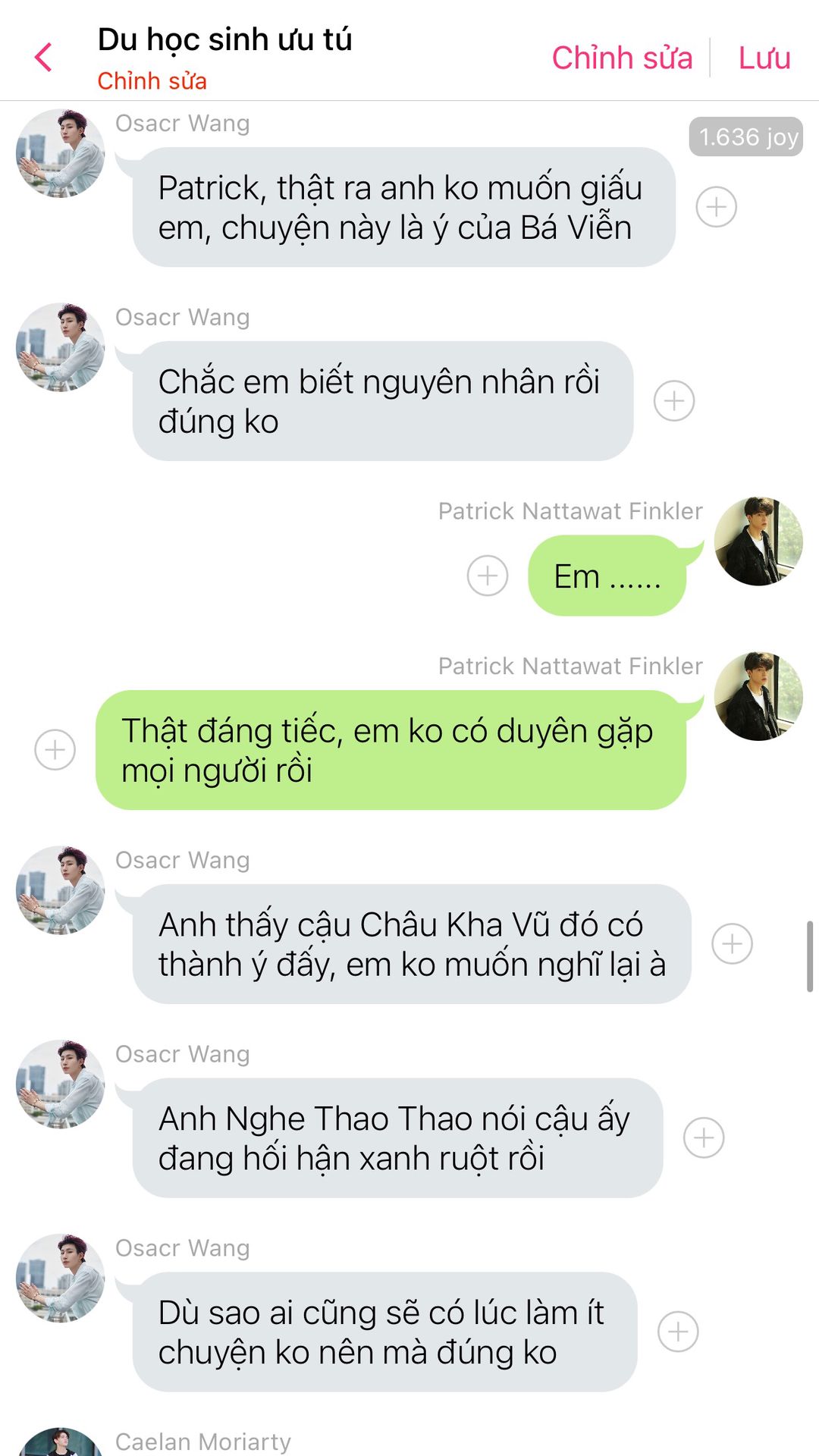Tap plus beside "Patrick, thật ra anh" message
Screen dimensions: 819x1456
tap(716, 206)
